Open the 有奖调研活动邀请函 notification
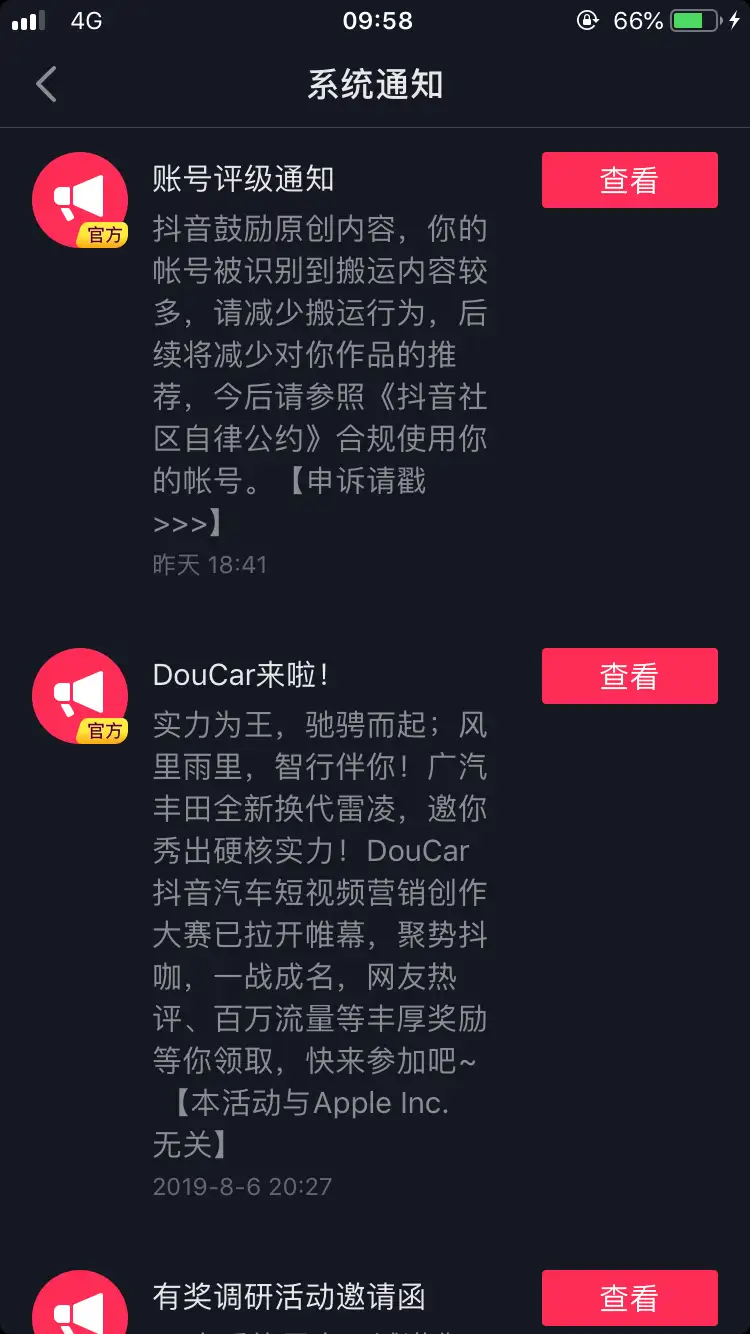The image size is (750, 1334). pyautogui.click(x=290, y=1298)
